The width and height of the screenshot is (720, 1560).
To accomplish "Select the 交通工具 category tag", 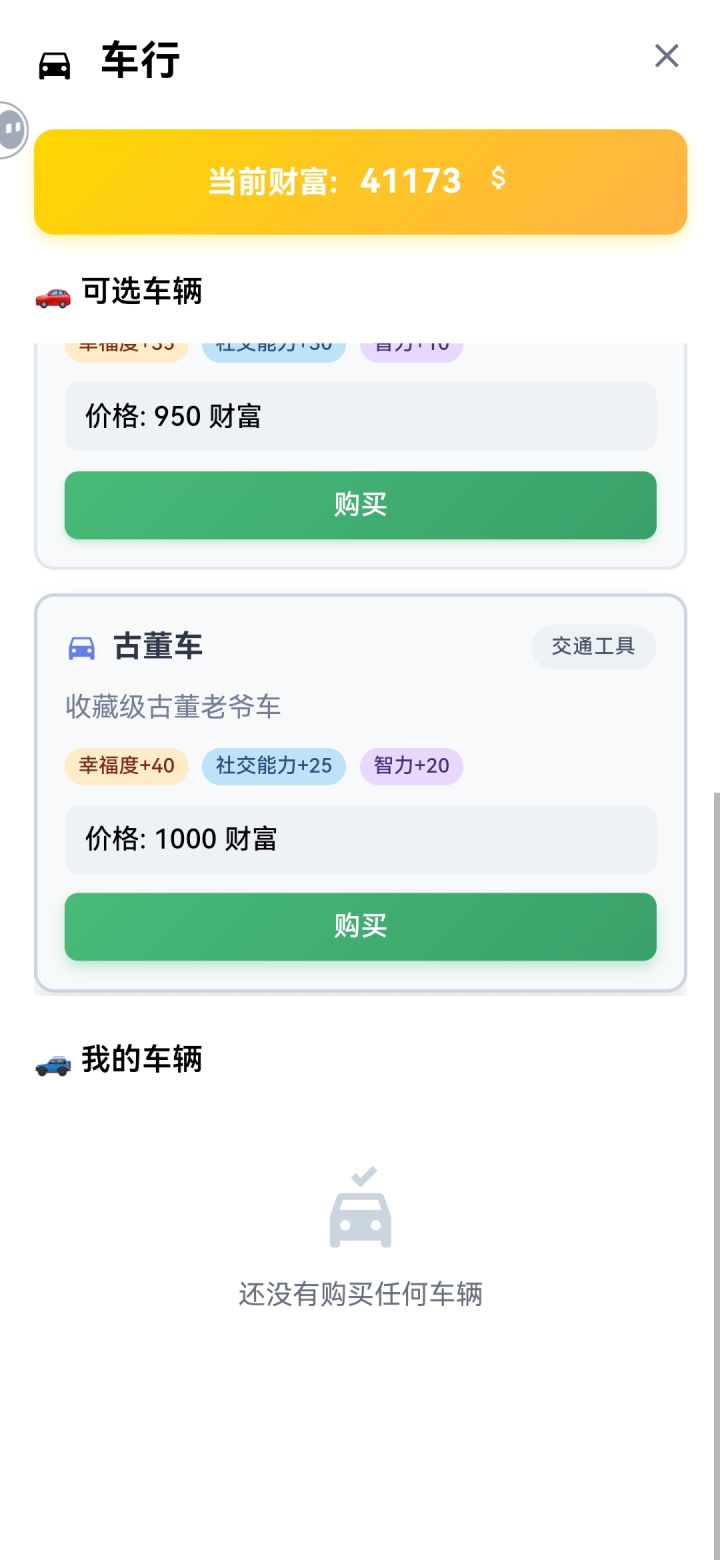I will pyautogui.click(x=593, y=646).
